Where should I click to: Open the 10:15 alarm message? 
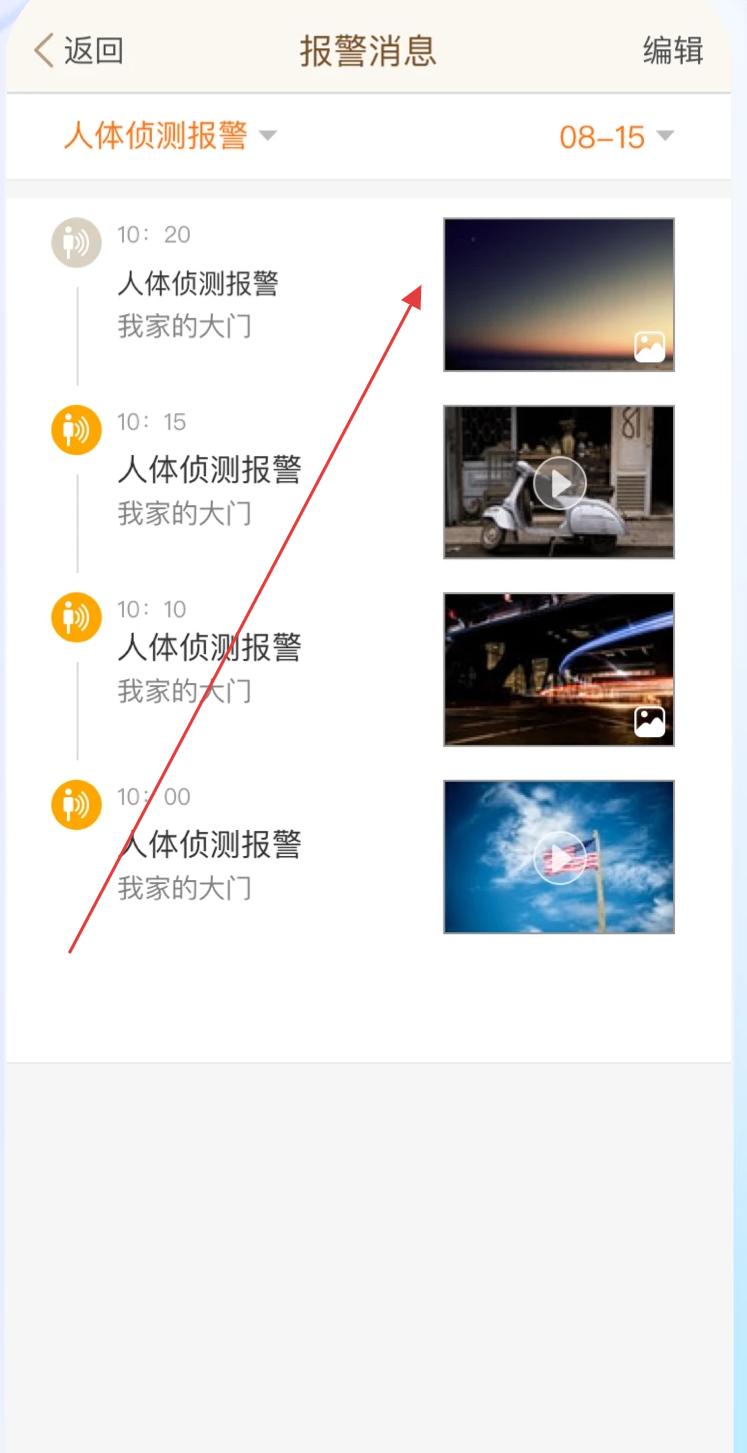pyautogui.click(x=208, y=470)
